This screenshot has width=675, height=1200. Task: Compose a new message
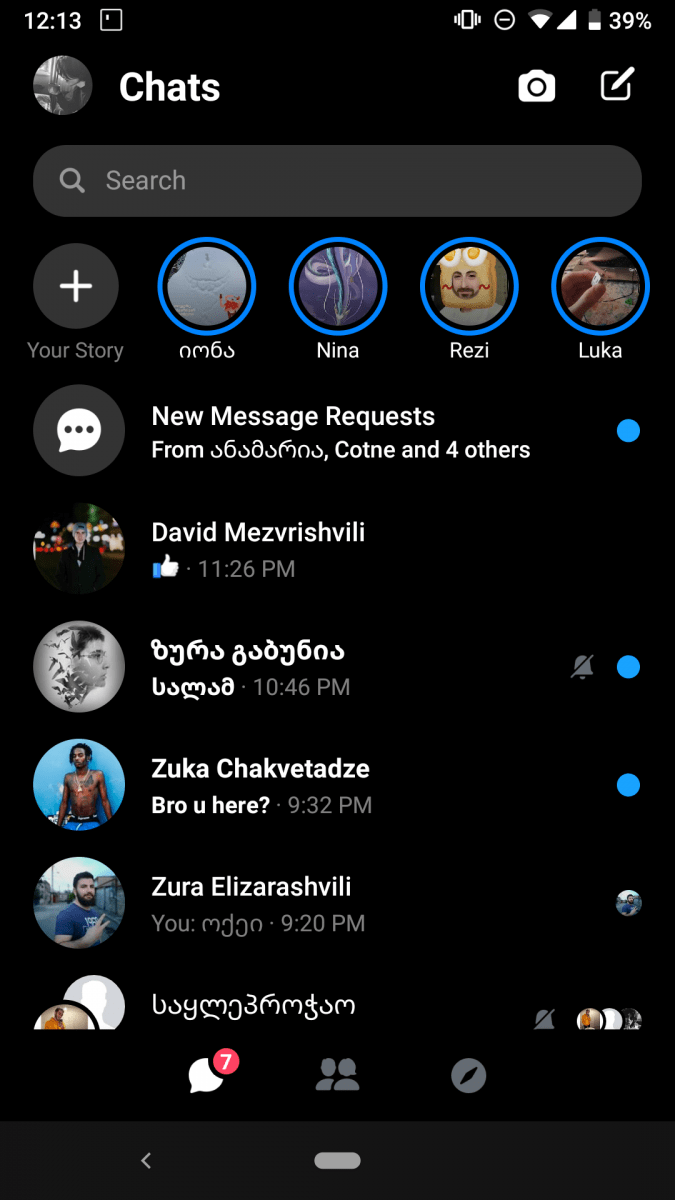coord(617,86)
